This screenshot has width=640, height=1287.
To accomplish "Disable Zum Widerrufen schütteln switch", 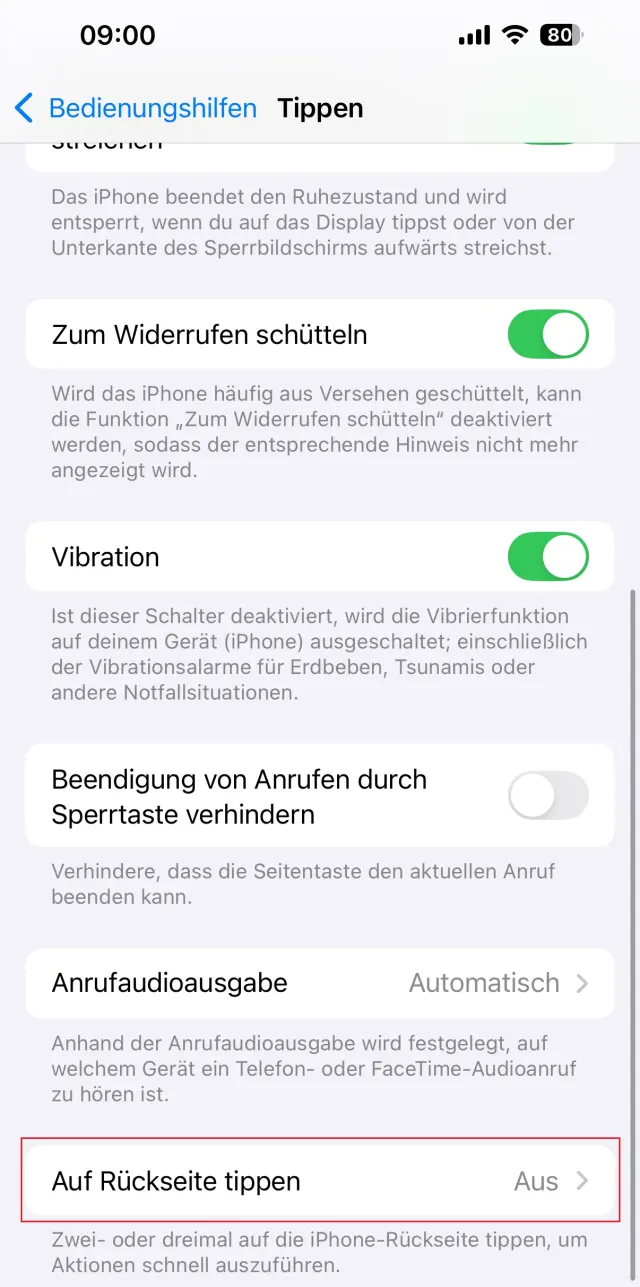I will [547, 334].
